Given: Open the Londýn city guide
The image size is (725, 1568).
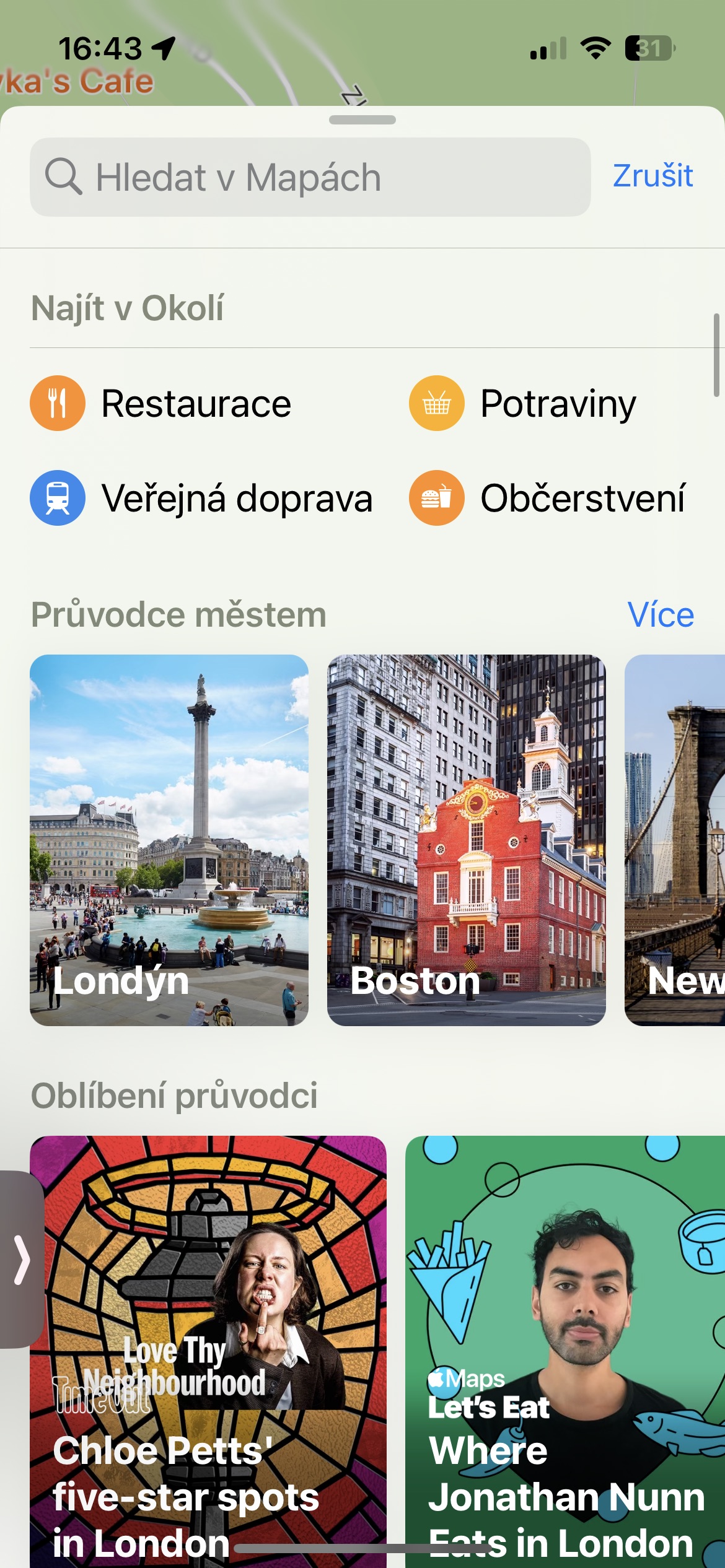Looking at the screenshot, I should 169,840.
